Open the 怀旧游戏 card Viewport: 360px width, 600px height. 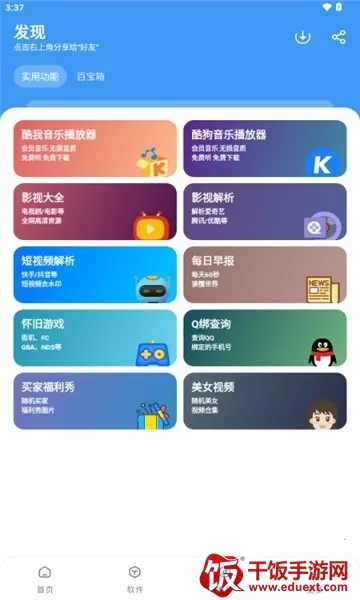tap(95, 338)
